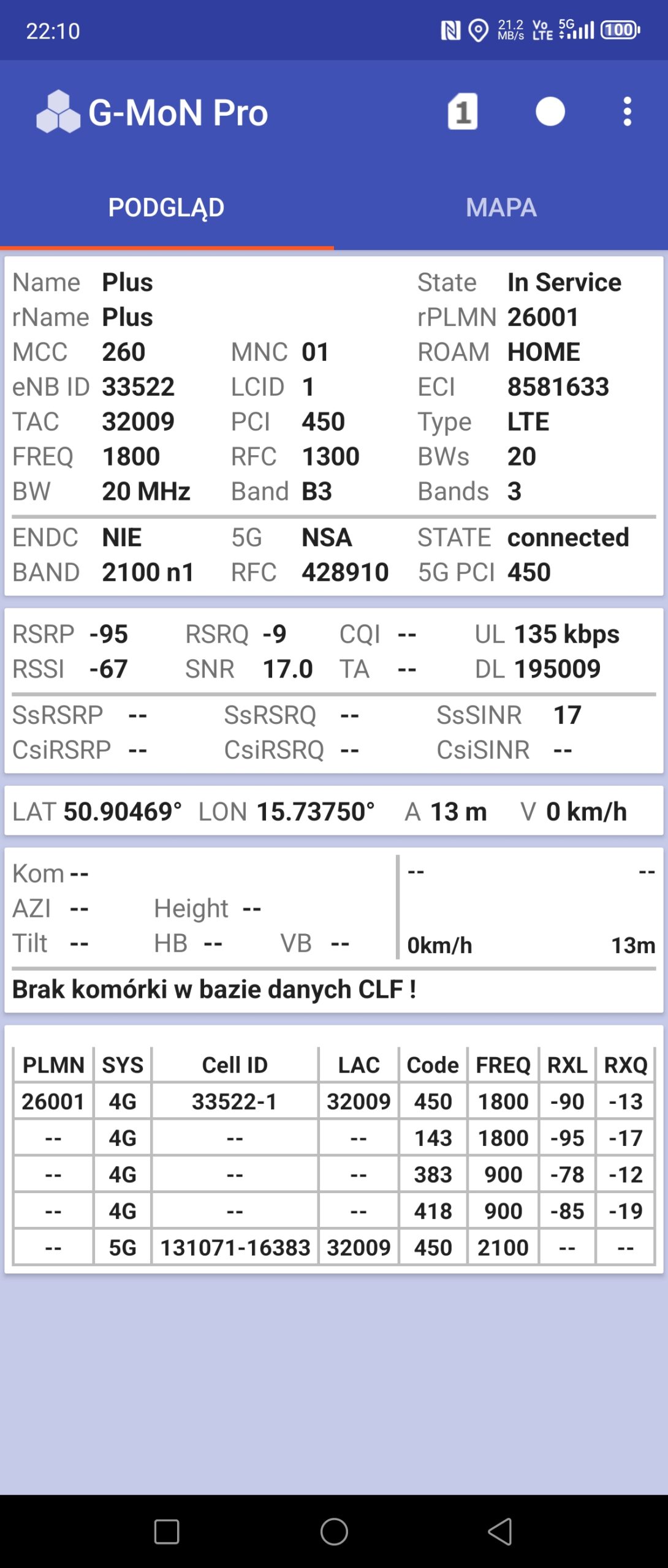
Task: Go to the home screen
Action: click(x=334, y=1532)
